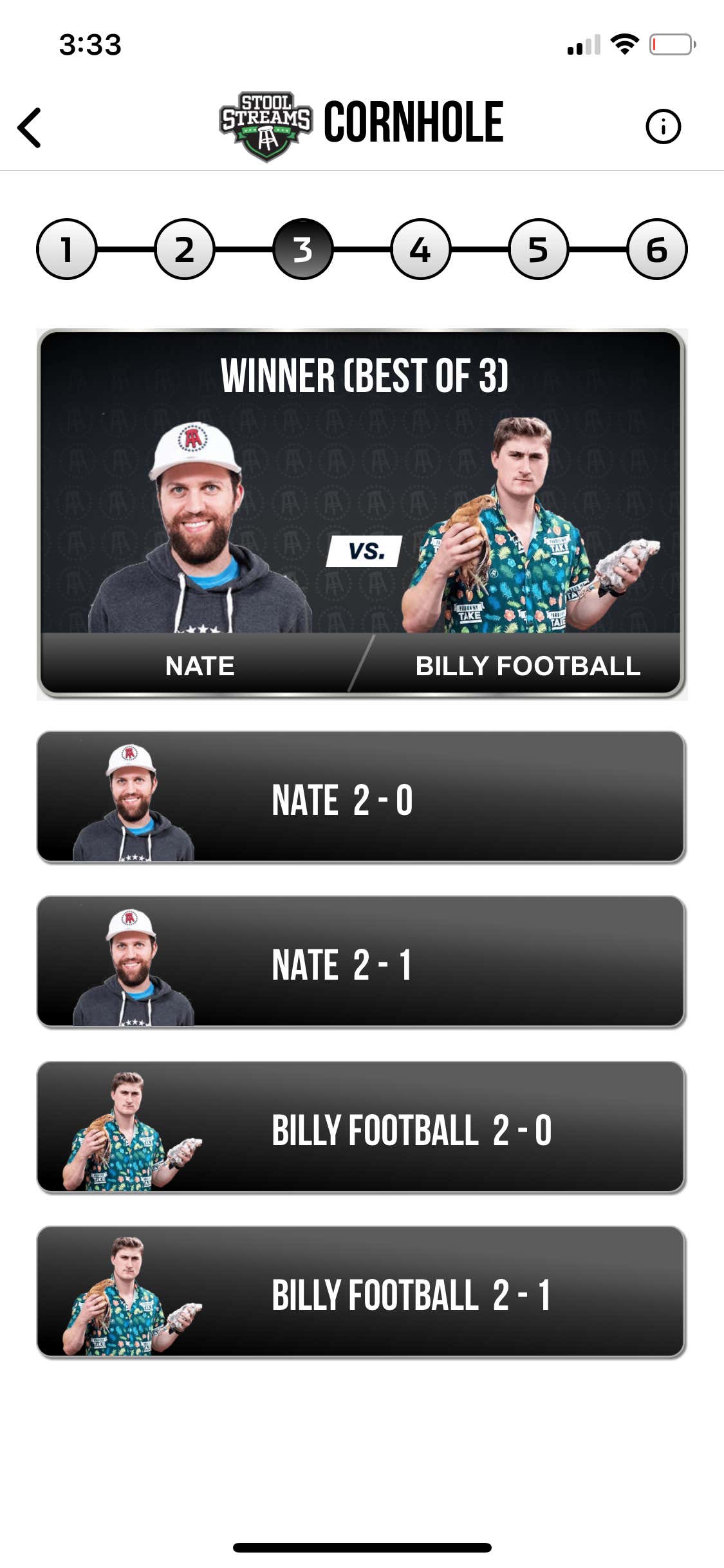
Task: Go to question step 4
Action: 421,249
